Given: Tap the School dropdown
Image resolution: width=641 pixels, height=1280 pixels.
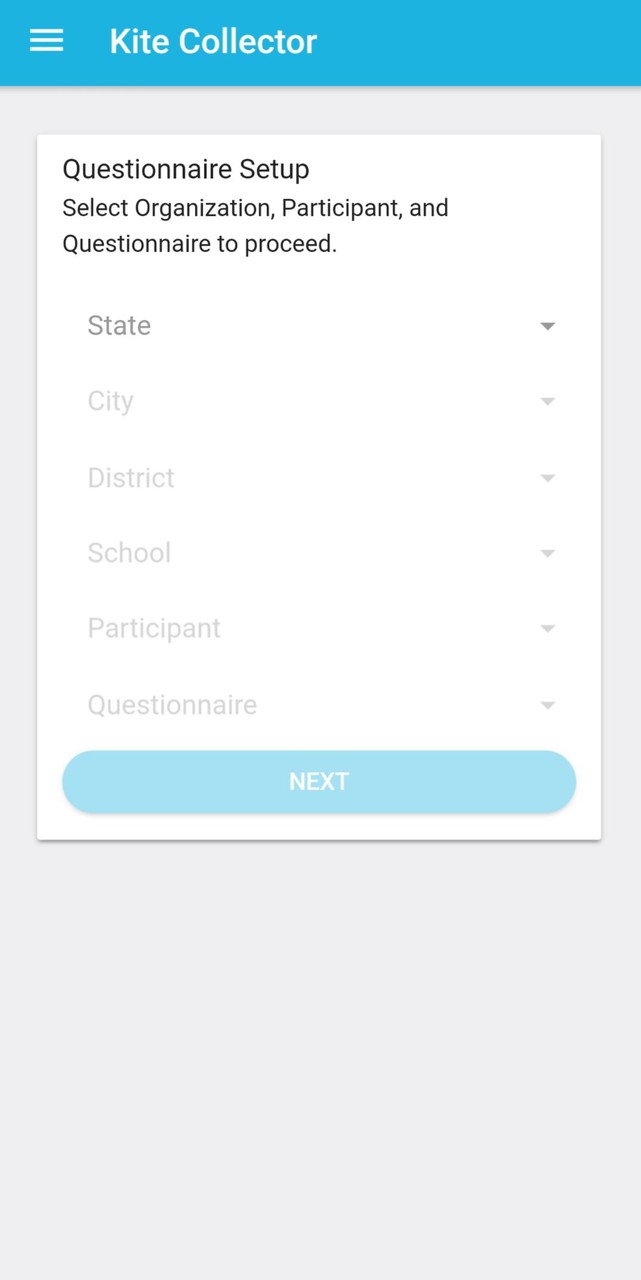Looking at the screenshot, I should [x=319, y=553].
